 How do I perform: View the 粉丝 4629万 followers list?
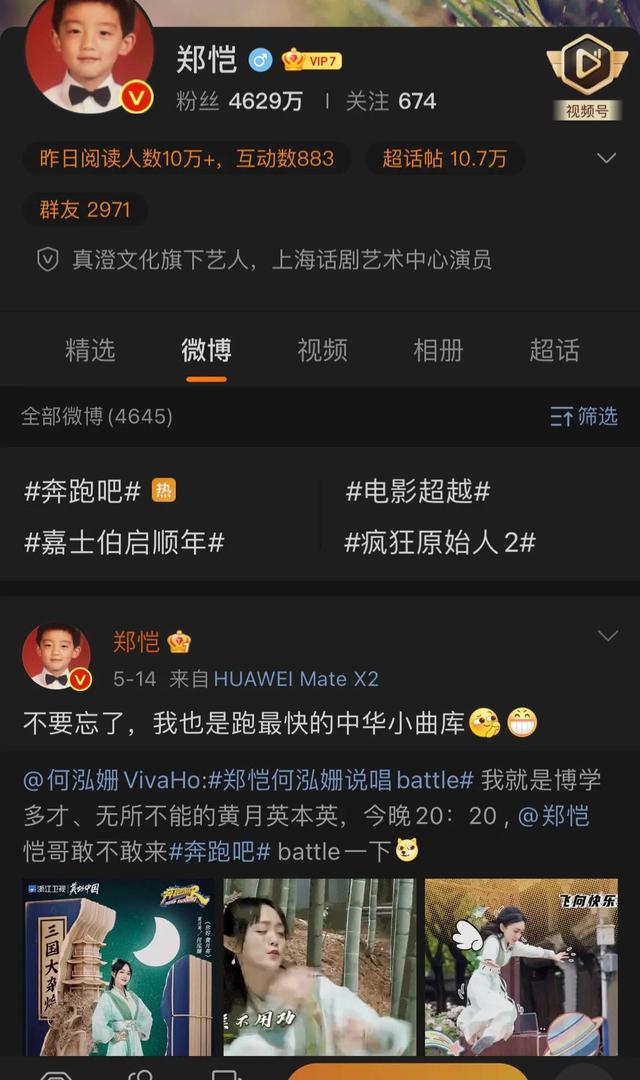pyautogui.click(x=239, y=101)
